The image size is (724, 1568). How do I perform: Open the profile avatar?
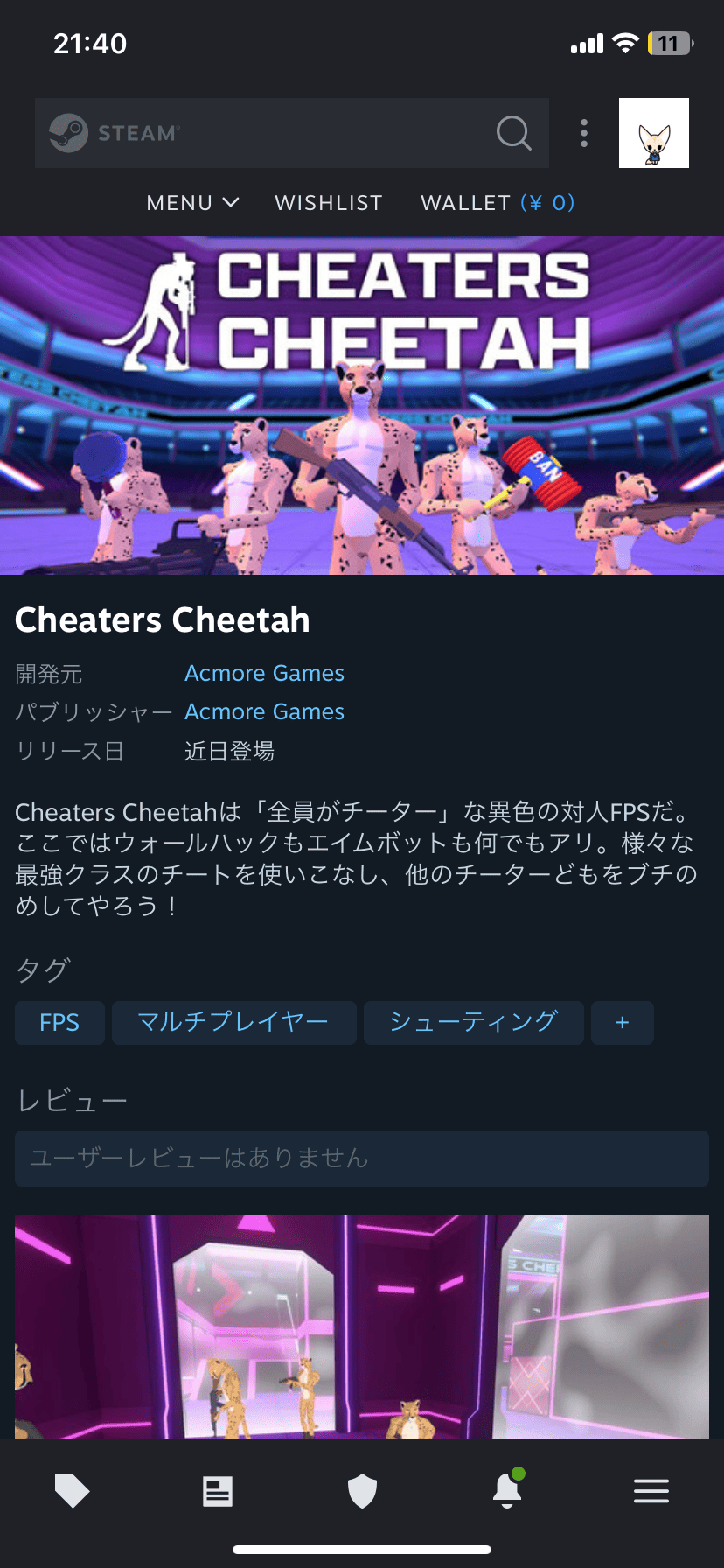click(653, 133)
